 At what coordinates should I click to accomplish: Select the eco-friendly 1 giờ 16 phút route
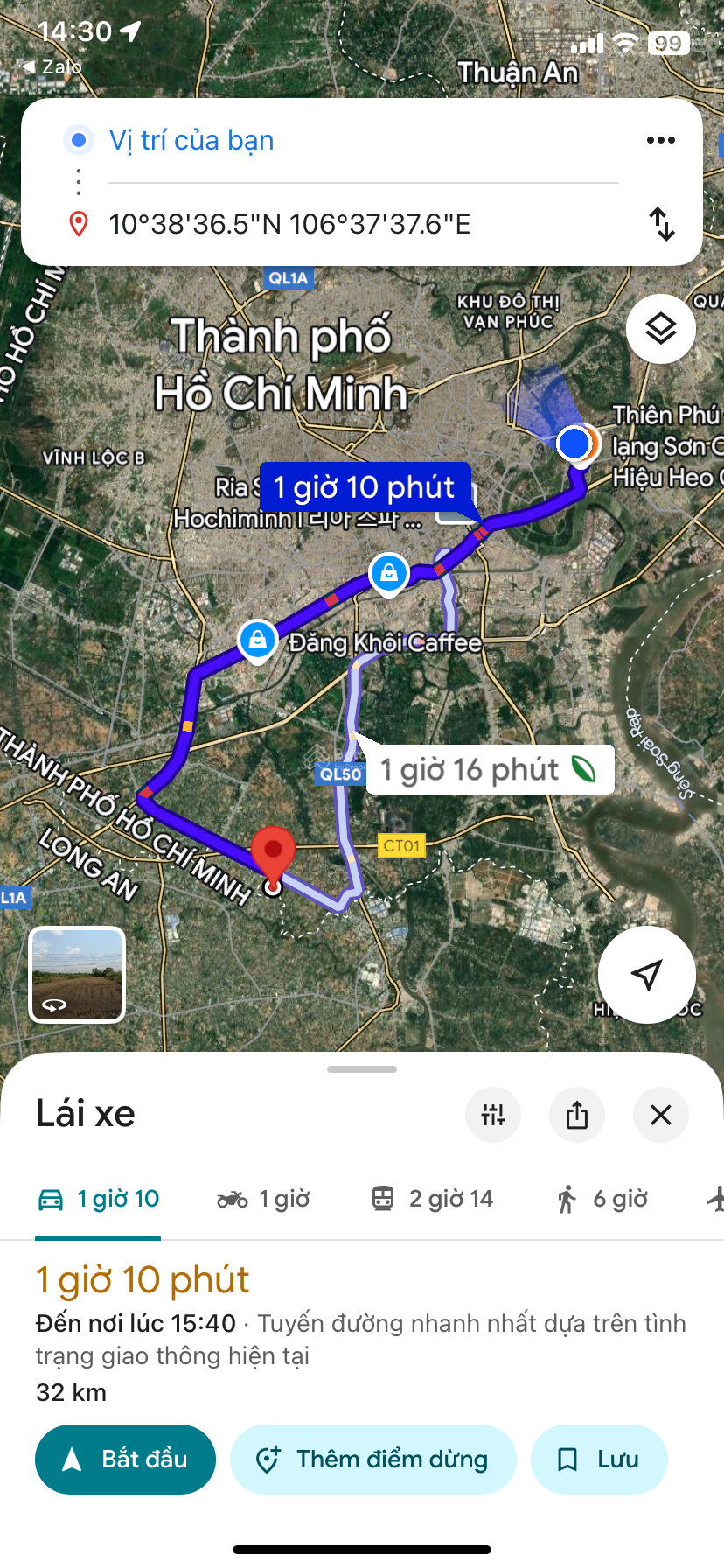click(490, 770)
